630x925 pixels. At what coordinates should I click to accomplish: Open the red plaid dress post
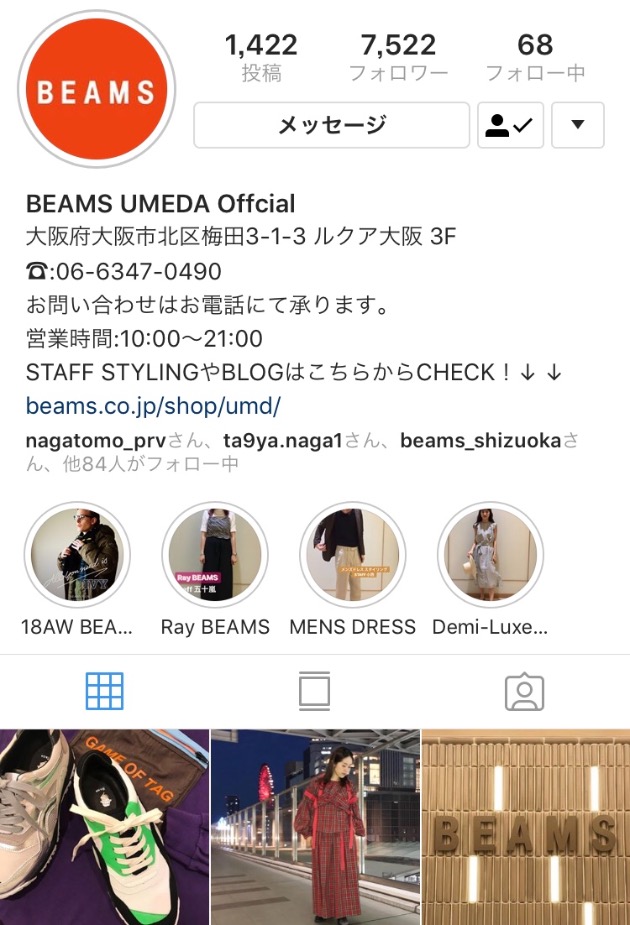[x=315, y=827]
